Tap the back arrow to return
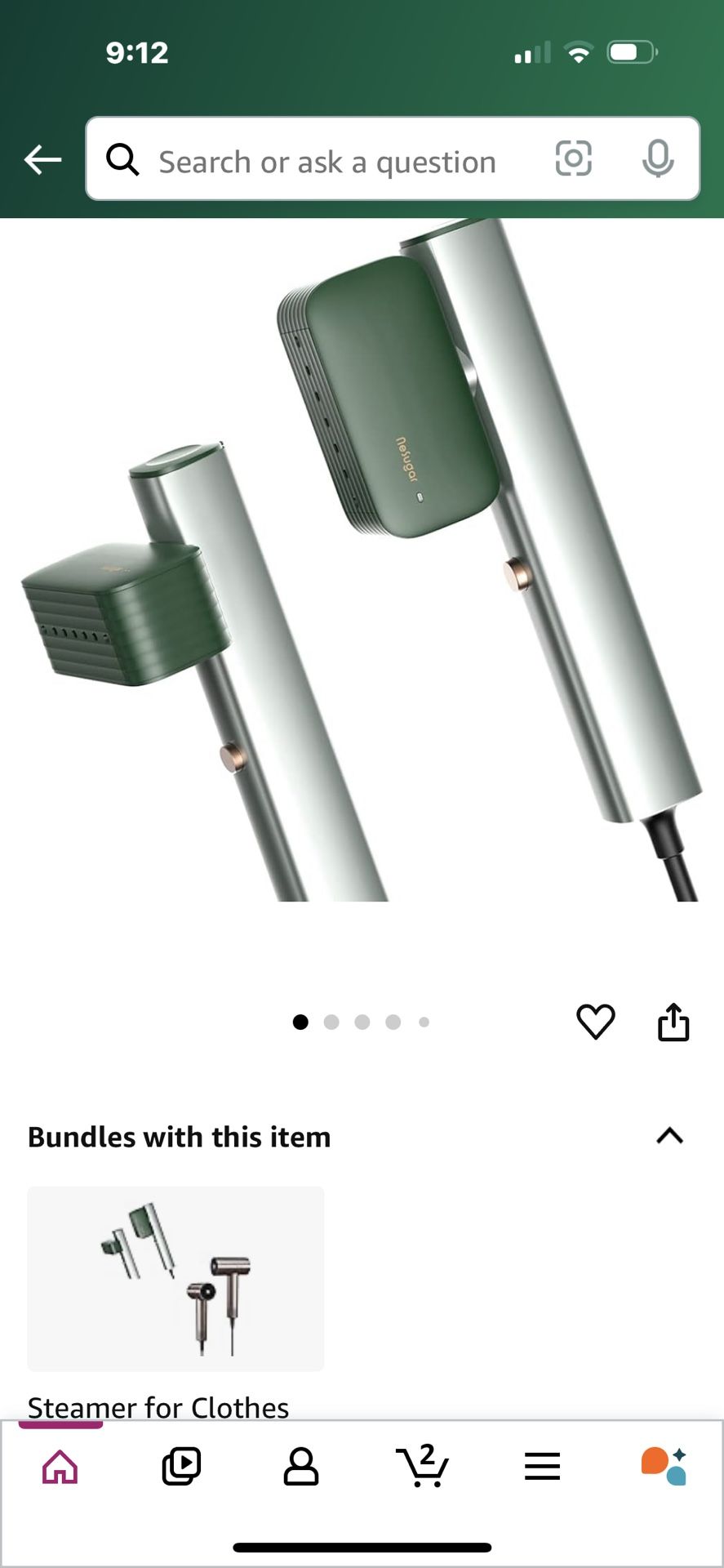Screen dimensions: 724x1568 point(42,160)
